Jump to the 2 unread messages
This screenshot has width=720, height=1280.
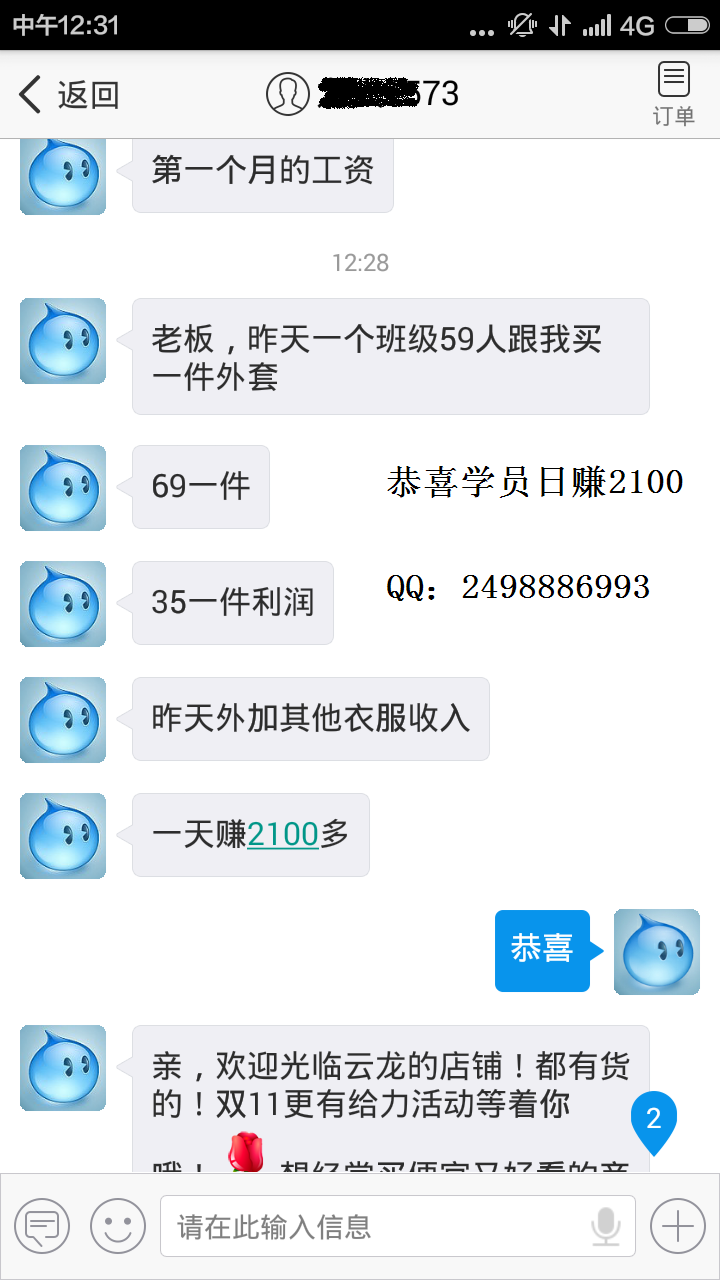pyautogui.click(x=654, y=1120)
